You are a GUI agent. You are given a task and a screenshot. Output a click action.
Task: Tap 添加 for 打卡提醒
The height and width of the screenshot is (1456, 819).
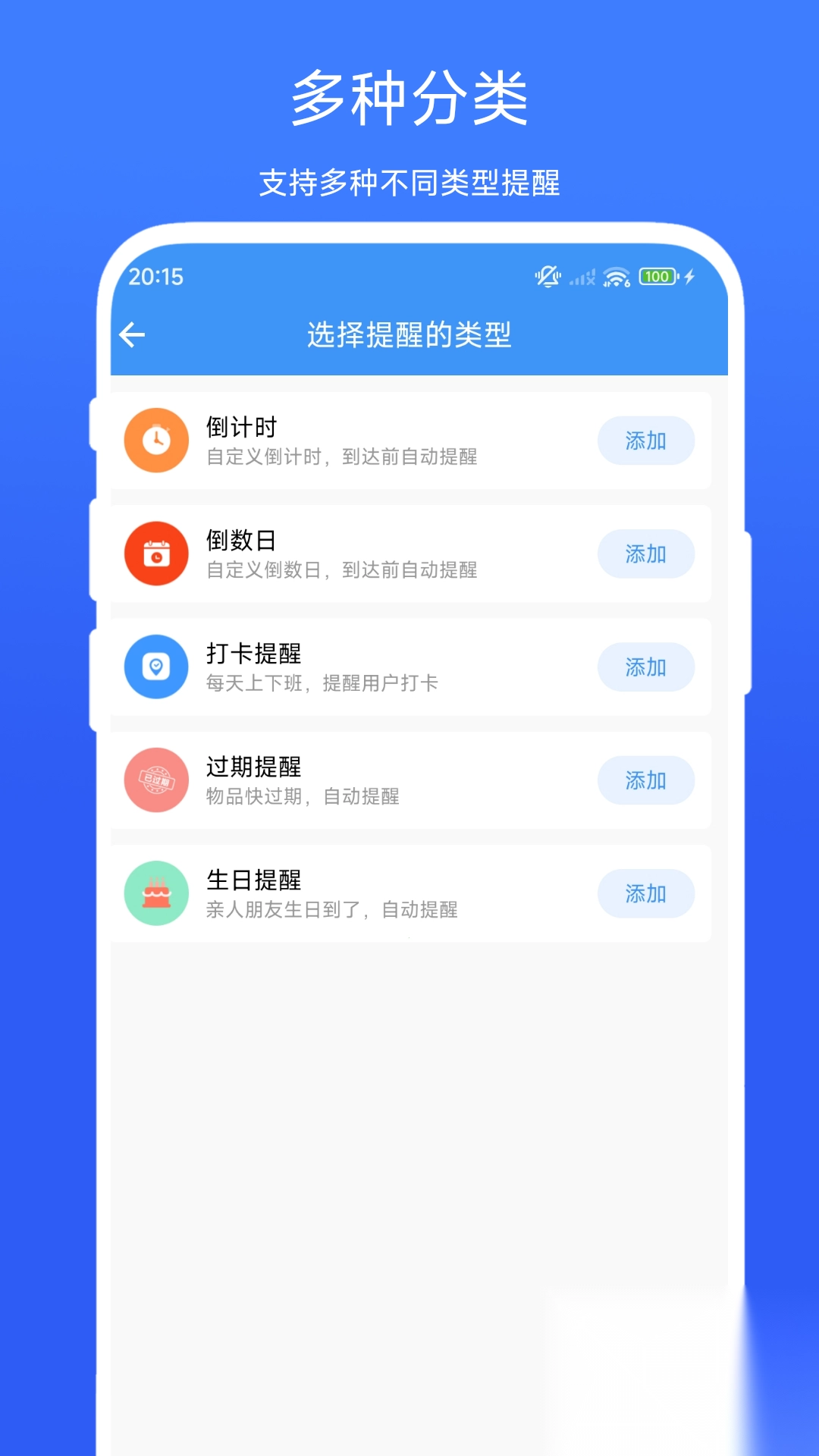645,667
